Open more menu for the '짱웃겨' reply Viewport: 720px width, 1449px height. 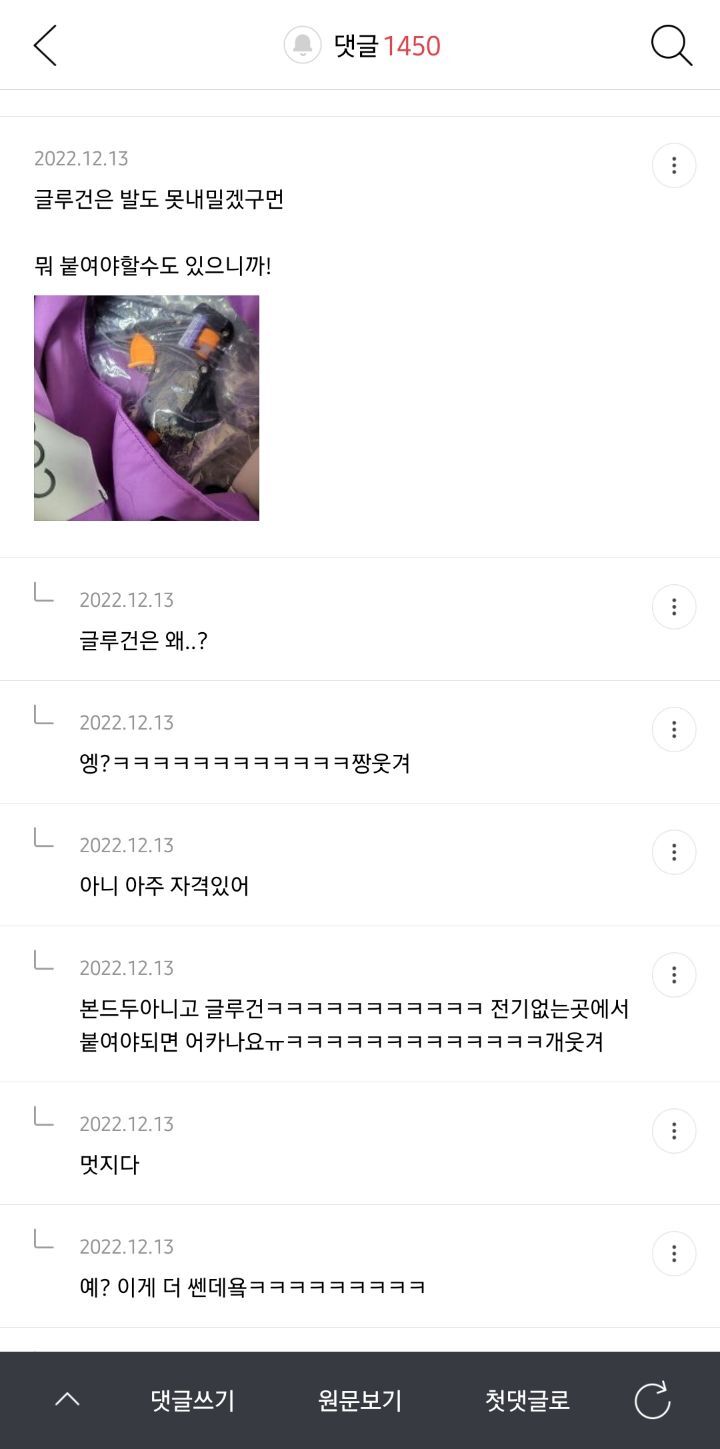pyautogui.click(x=674, y=730)
